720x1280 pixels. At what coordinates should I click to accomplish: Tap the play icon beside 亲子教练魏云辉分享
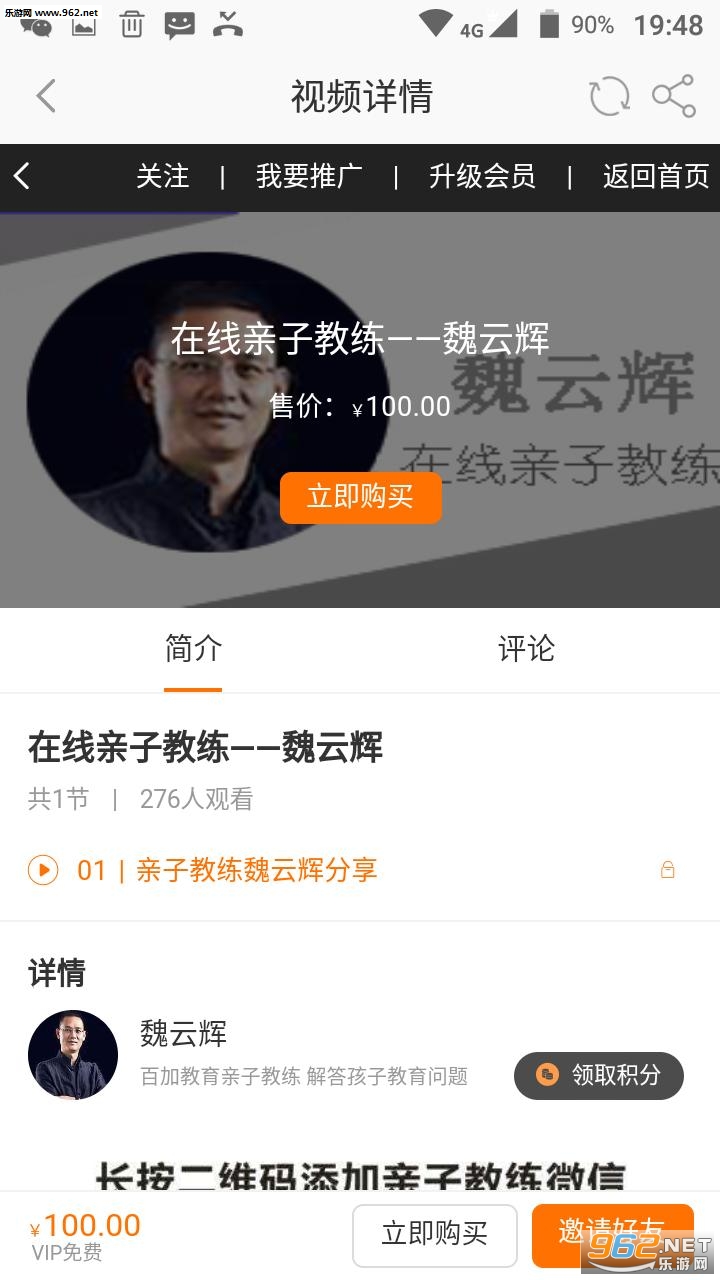click(x=42, y=870)
